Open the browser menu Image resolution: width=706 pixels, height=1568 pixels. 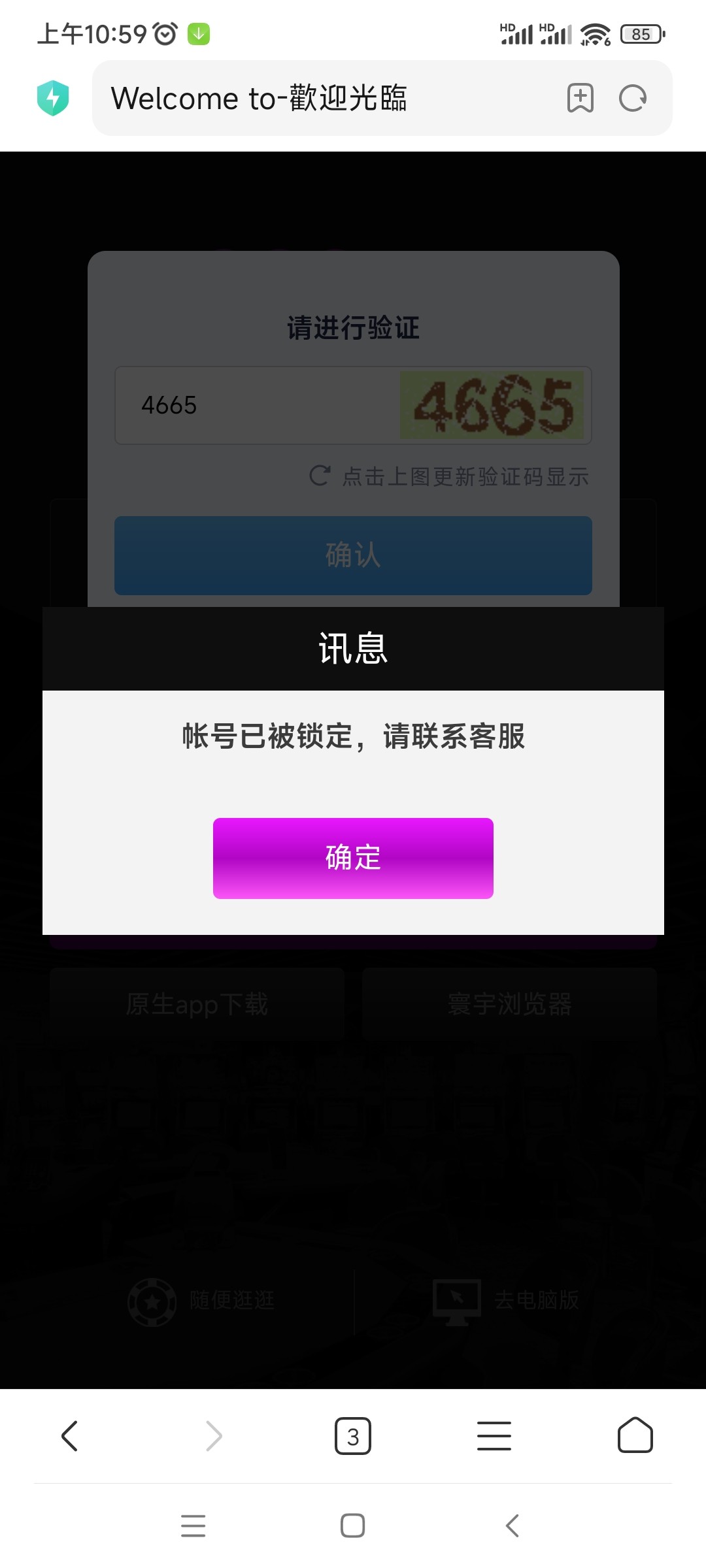pos(494,1435)
